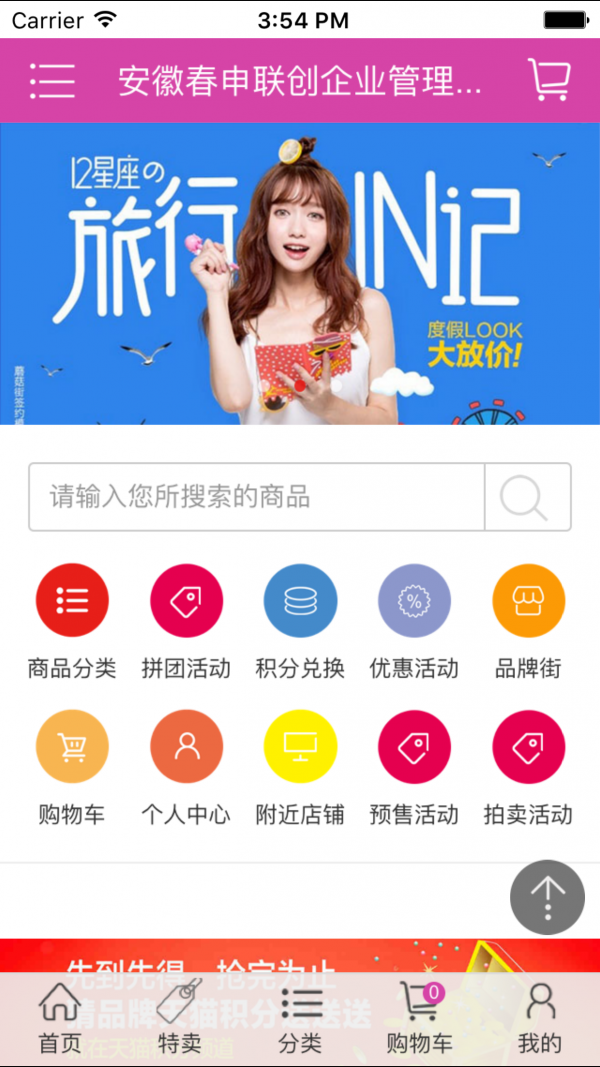Image resolution: width=600 pixels, height=1067 pixels.
Task: Open the 购物车 shortcut in the grid
Action: (72, 747)
